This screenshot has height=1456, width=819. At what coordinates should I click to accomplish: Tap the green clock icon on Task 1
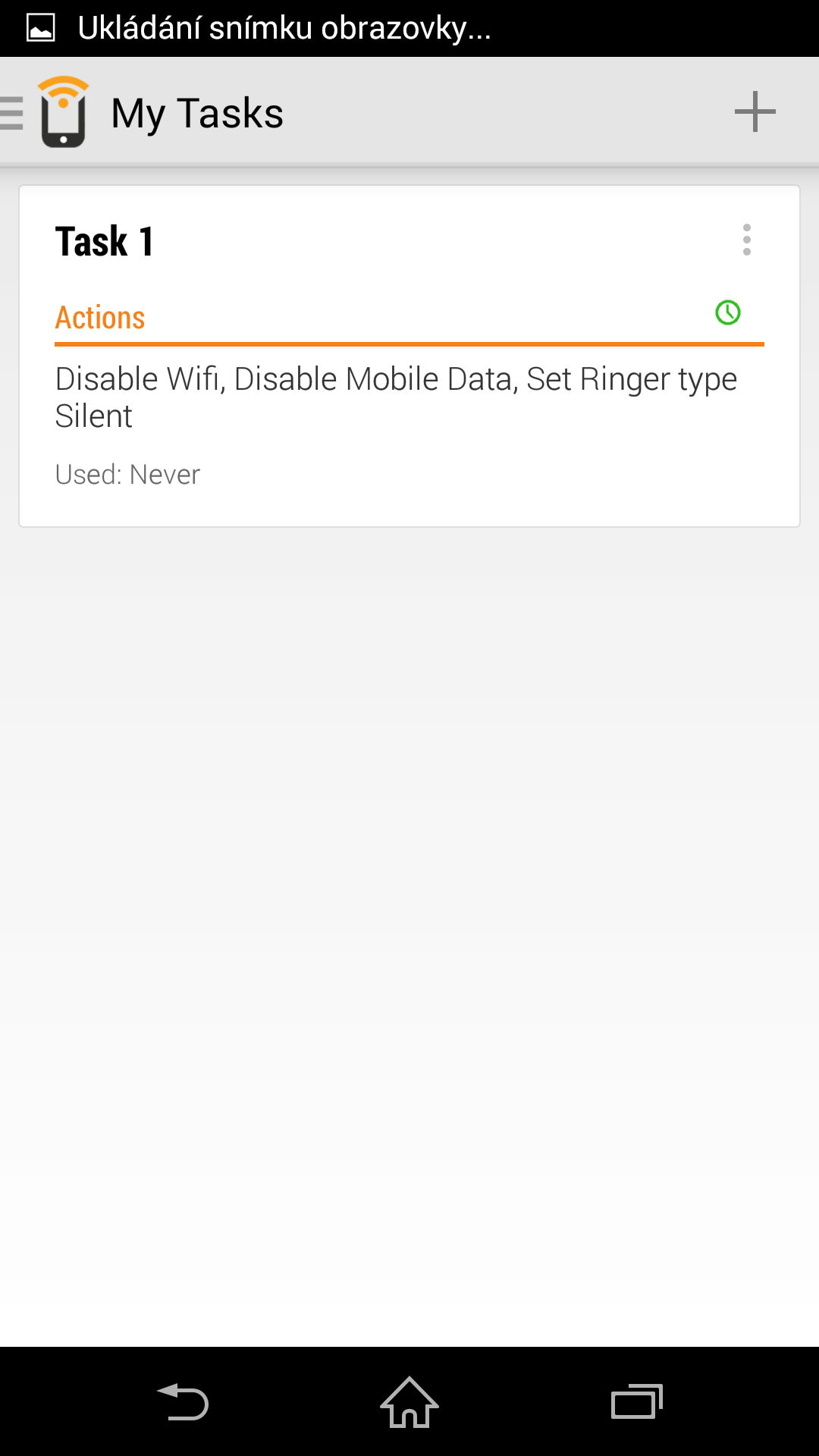tap(728, 312)
